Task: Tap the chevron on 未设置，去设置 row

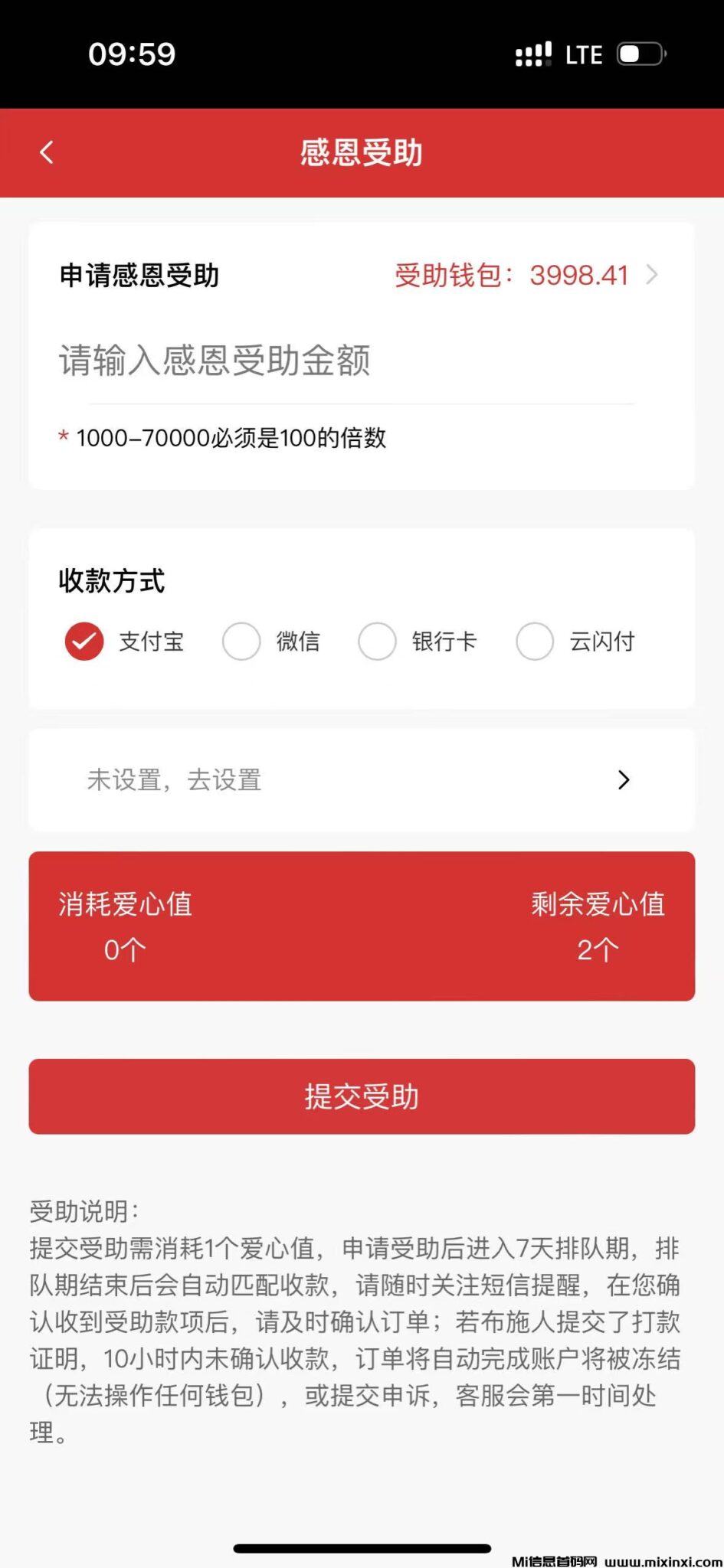Action: click(623, 780)
